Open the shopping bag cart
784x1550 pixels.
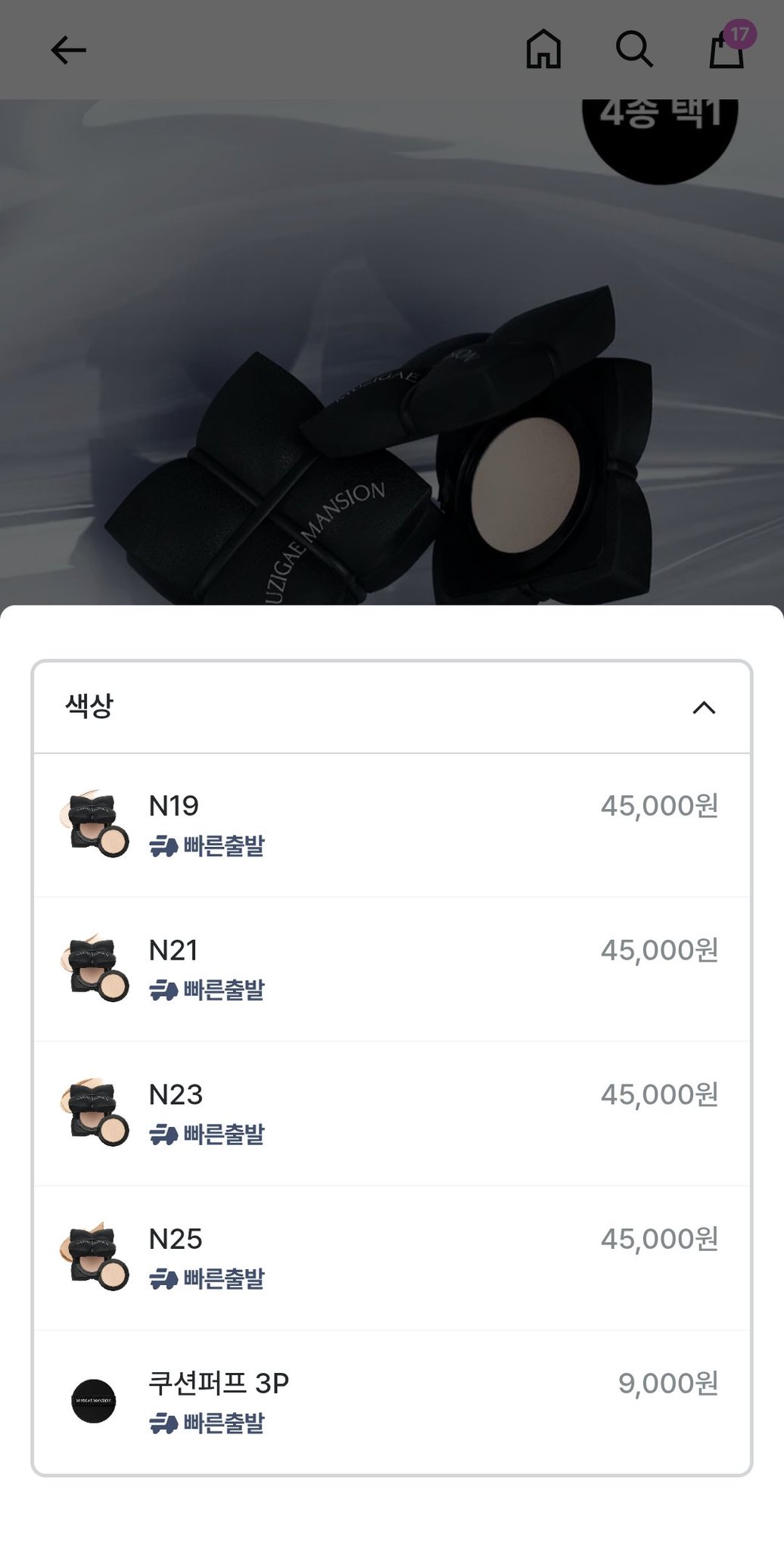click(x=726, y=51)
